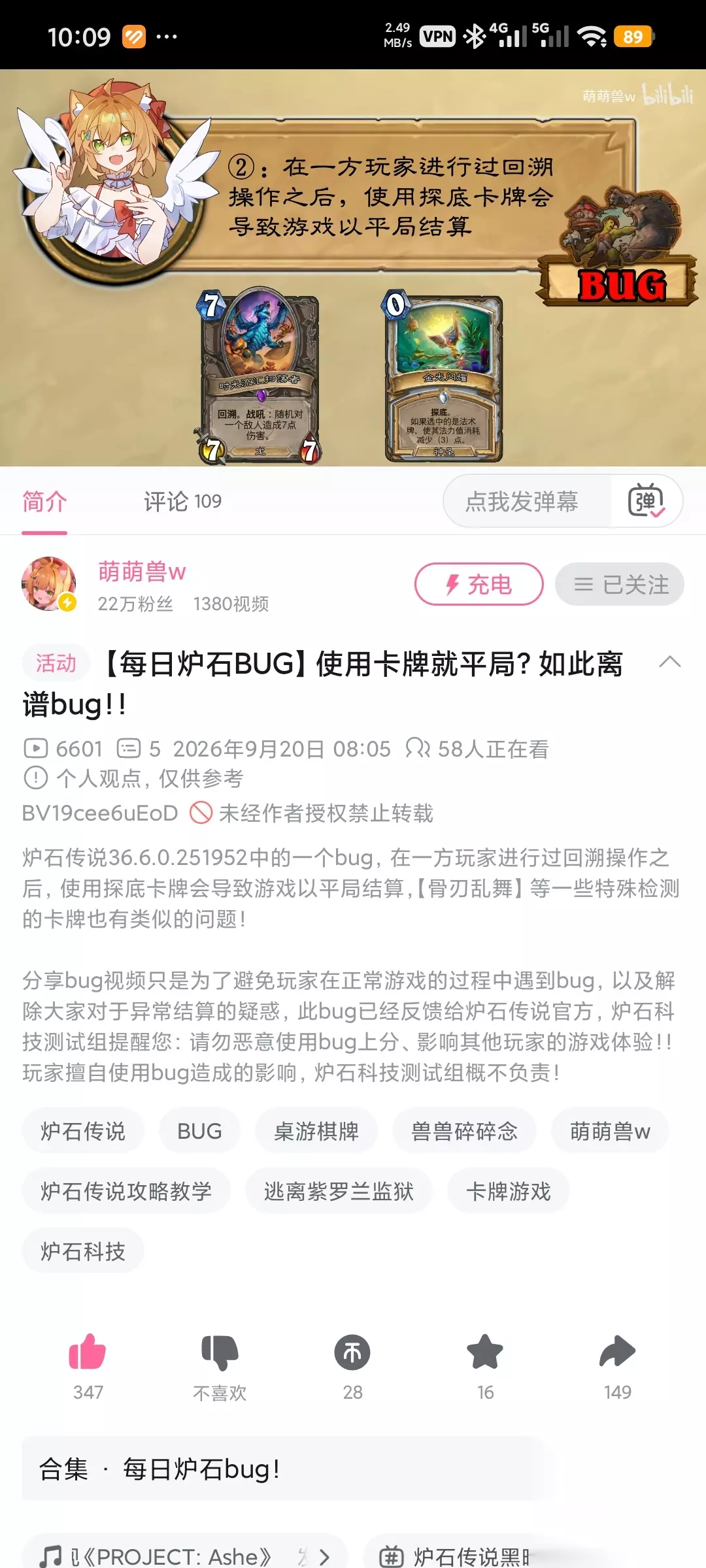
Task: Toggle the danmaku 弹 icon
Action: pyautogui.click(x=647, y=501)
